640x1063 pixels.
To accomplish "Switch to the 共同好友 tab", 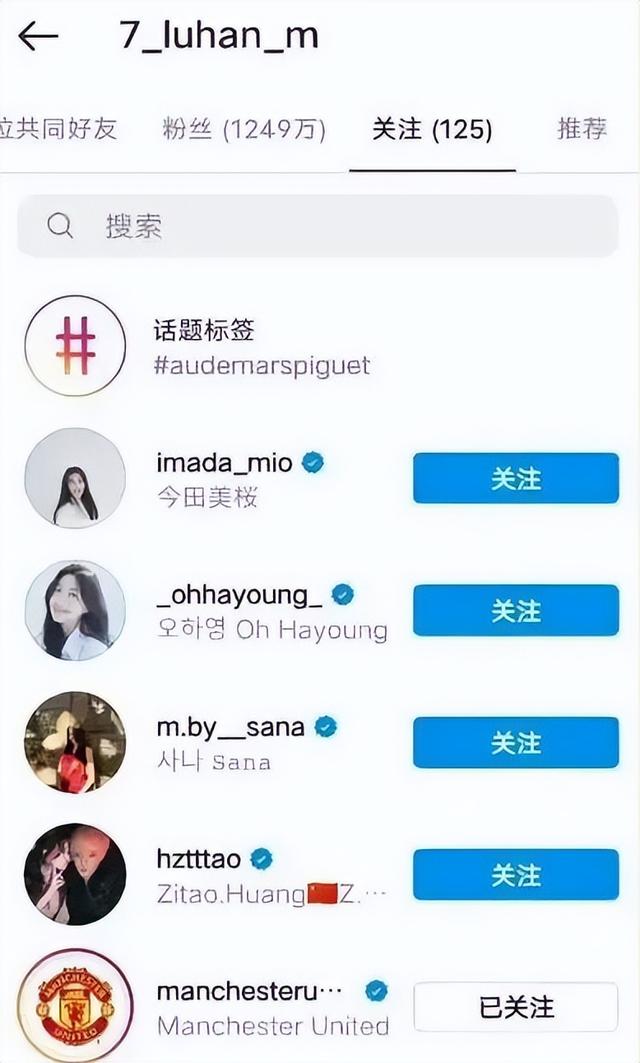I will pyautogui.click(x=58, y=129).
